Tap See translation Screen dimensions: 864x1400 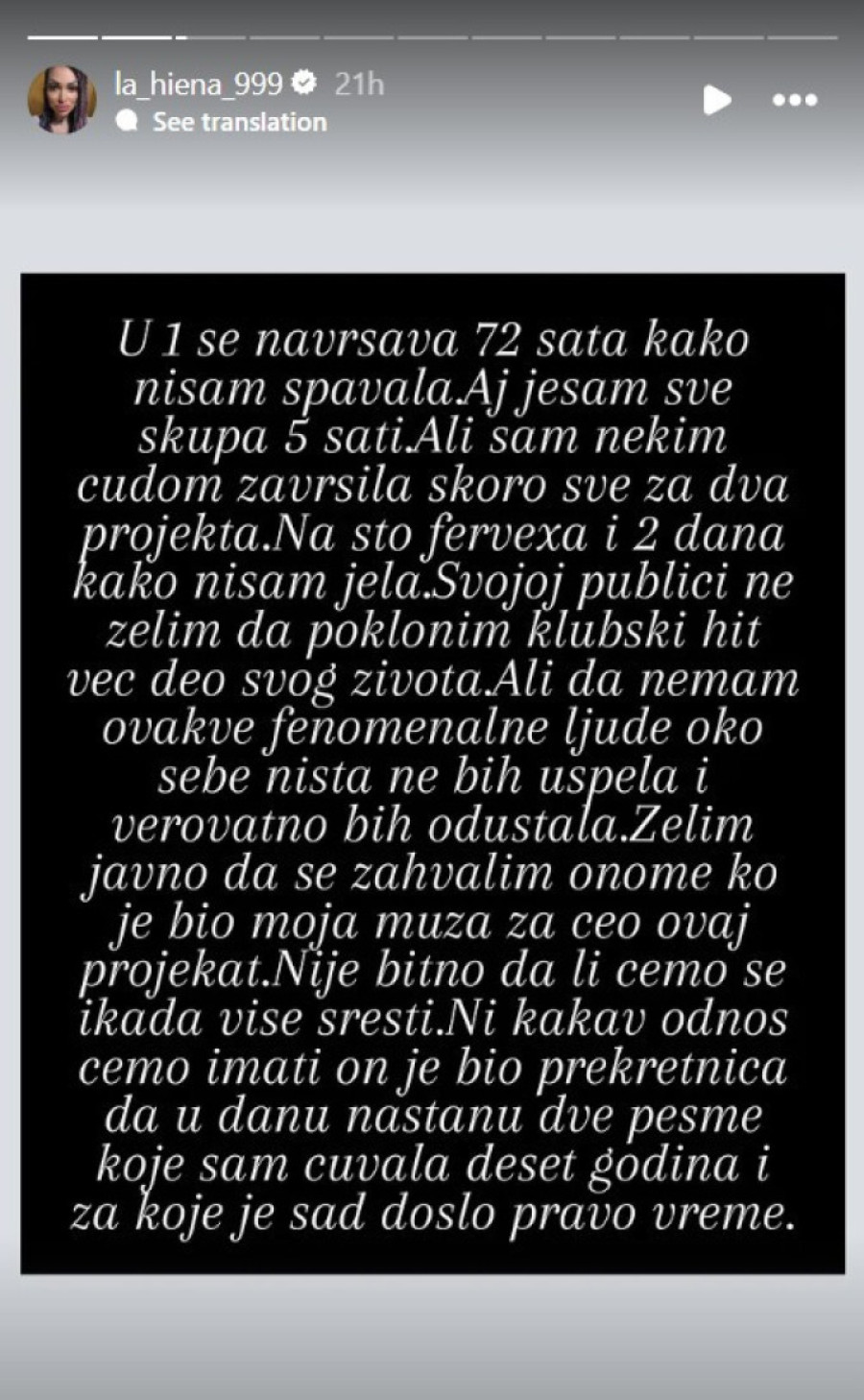239,122
